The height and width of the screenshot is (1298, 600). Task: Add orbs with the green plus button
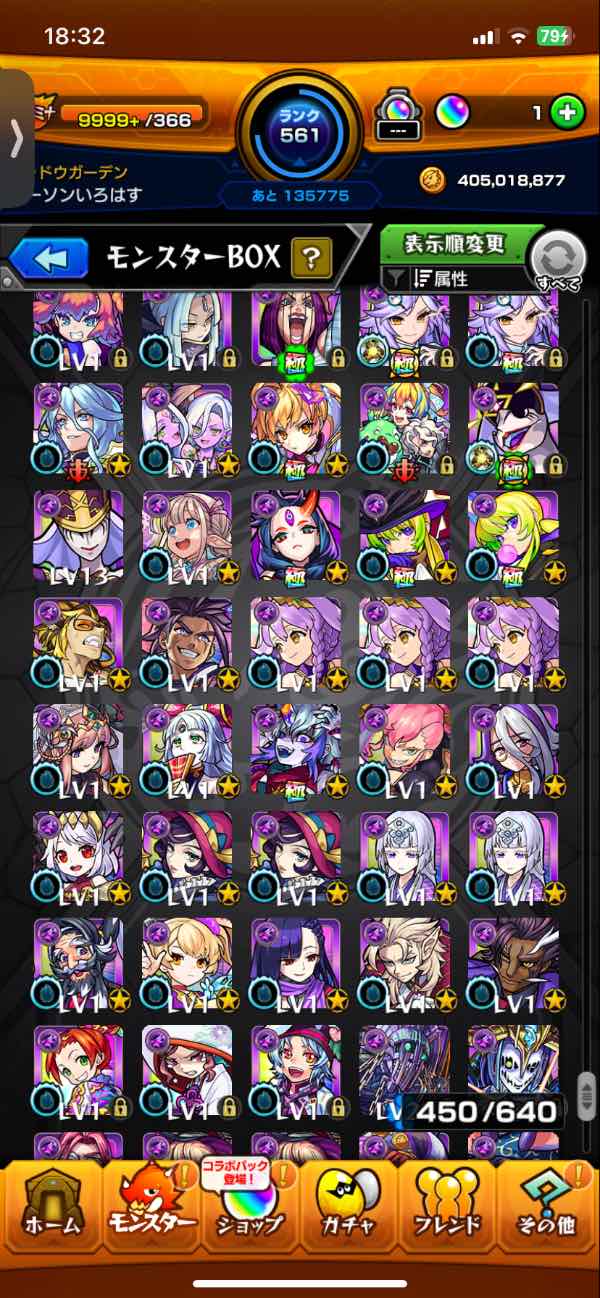click(568, 113)
